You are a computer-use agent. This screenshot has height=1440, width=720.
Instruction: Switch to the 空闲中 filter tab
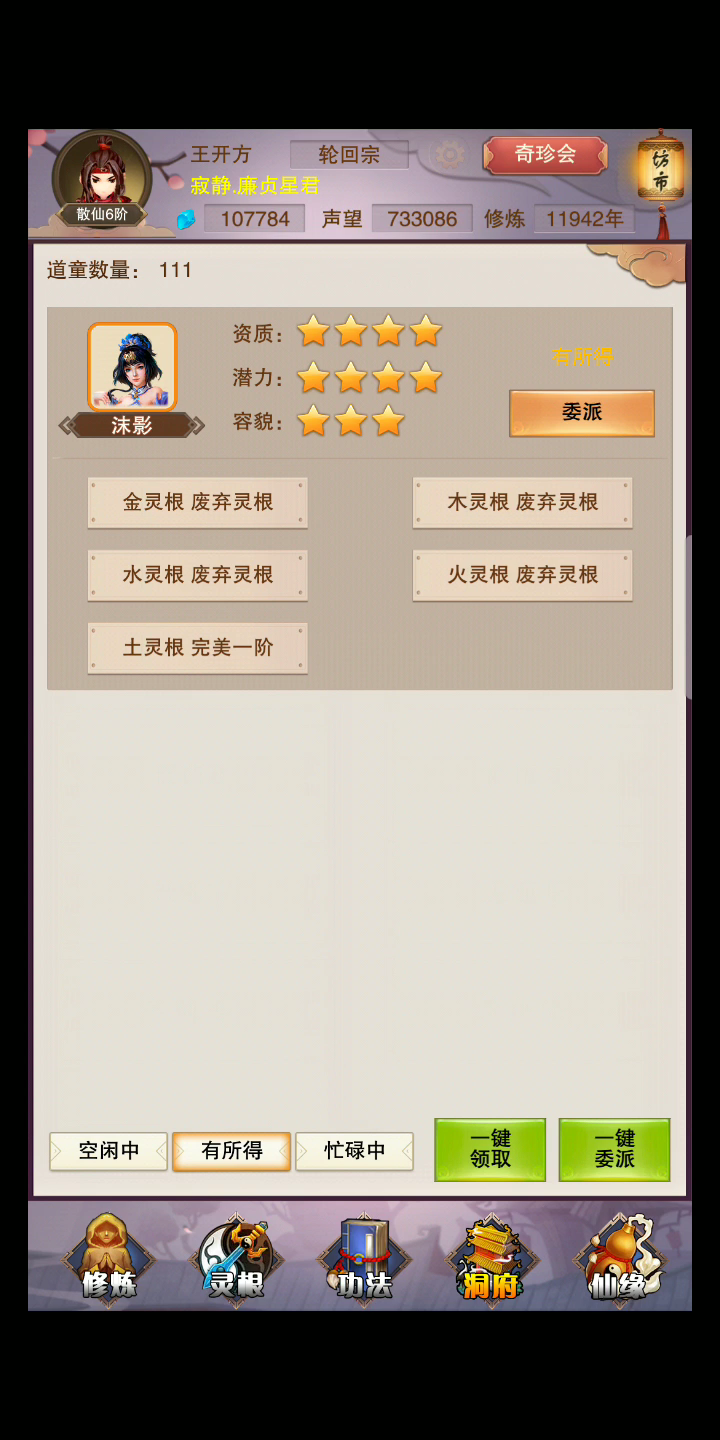click(x=109, y=1151)
